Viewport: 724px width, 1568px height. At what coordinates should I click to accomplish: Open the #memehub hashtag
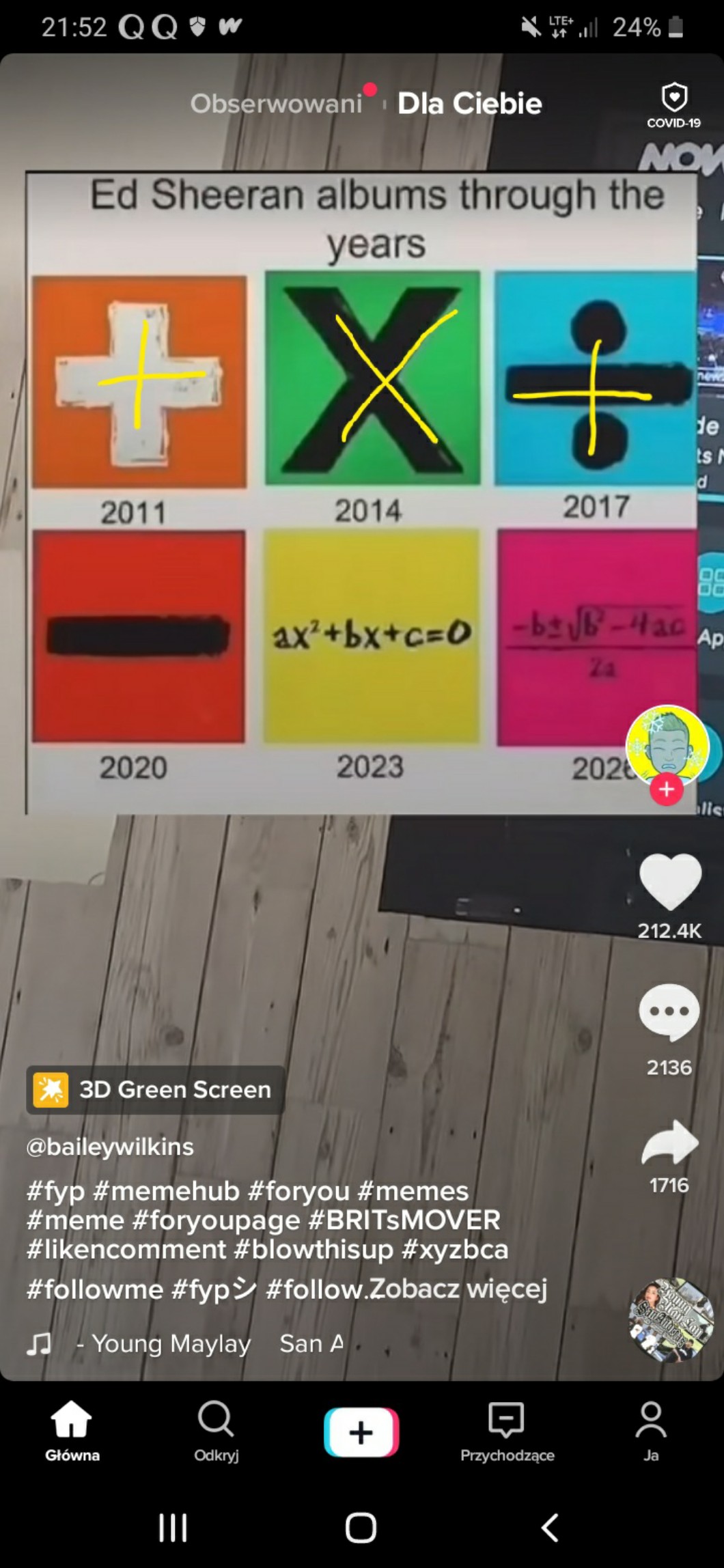coord(166,1191)
